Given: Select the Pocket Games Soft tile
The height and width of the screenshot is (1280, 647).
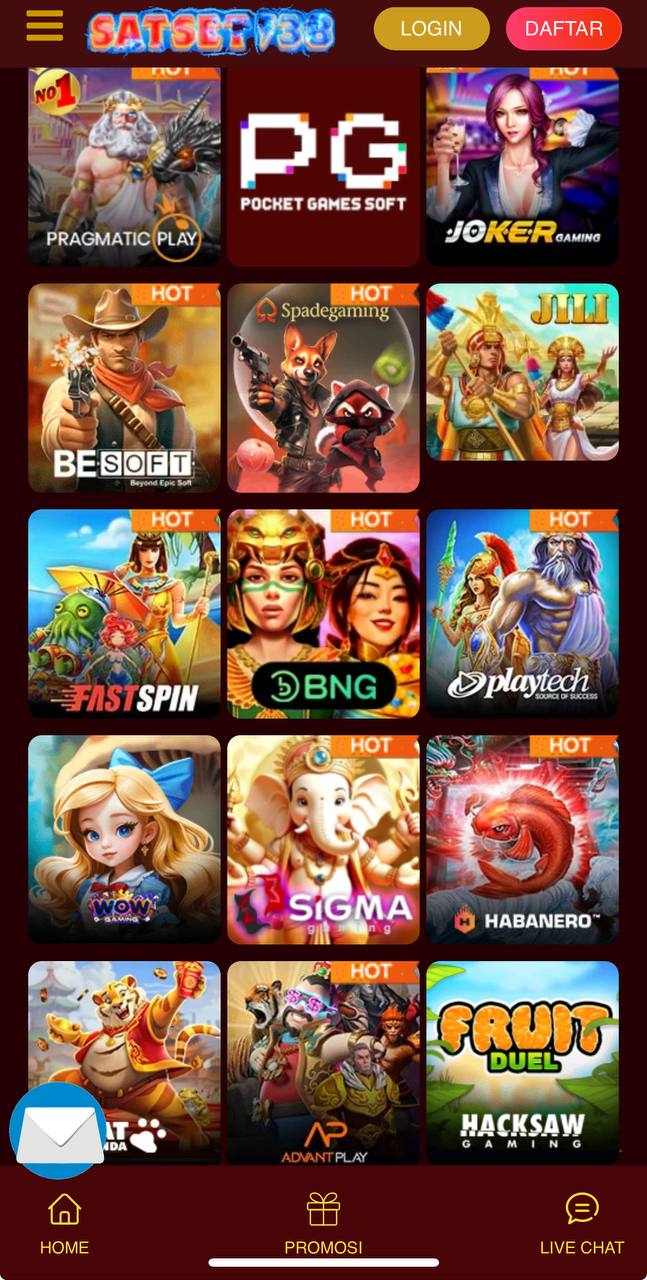Looking at the screenshot, I should point(323,166).
